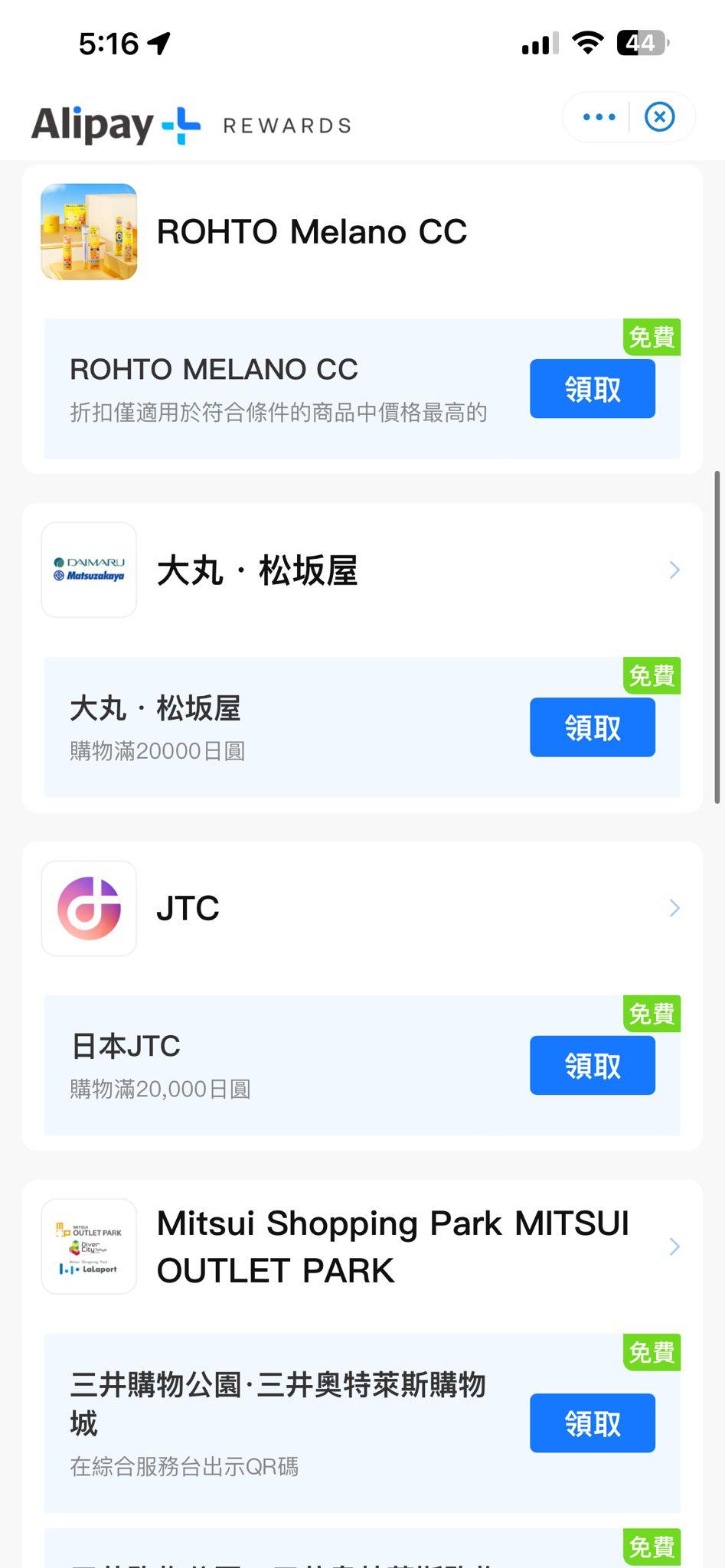Tap the 免費 label on the Mitsui coupon
Image resolution: width=725 pixels, height=1568 pixels.
(652, 1353)
